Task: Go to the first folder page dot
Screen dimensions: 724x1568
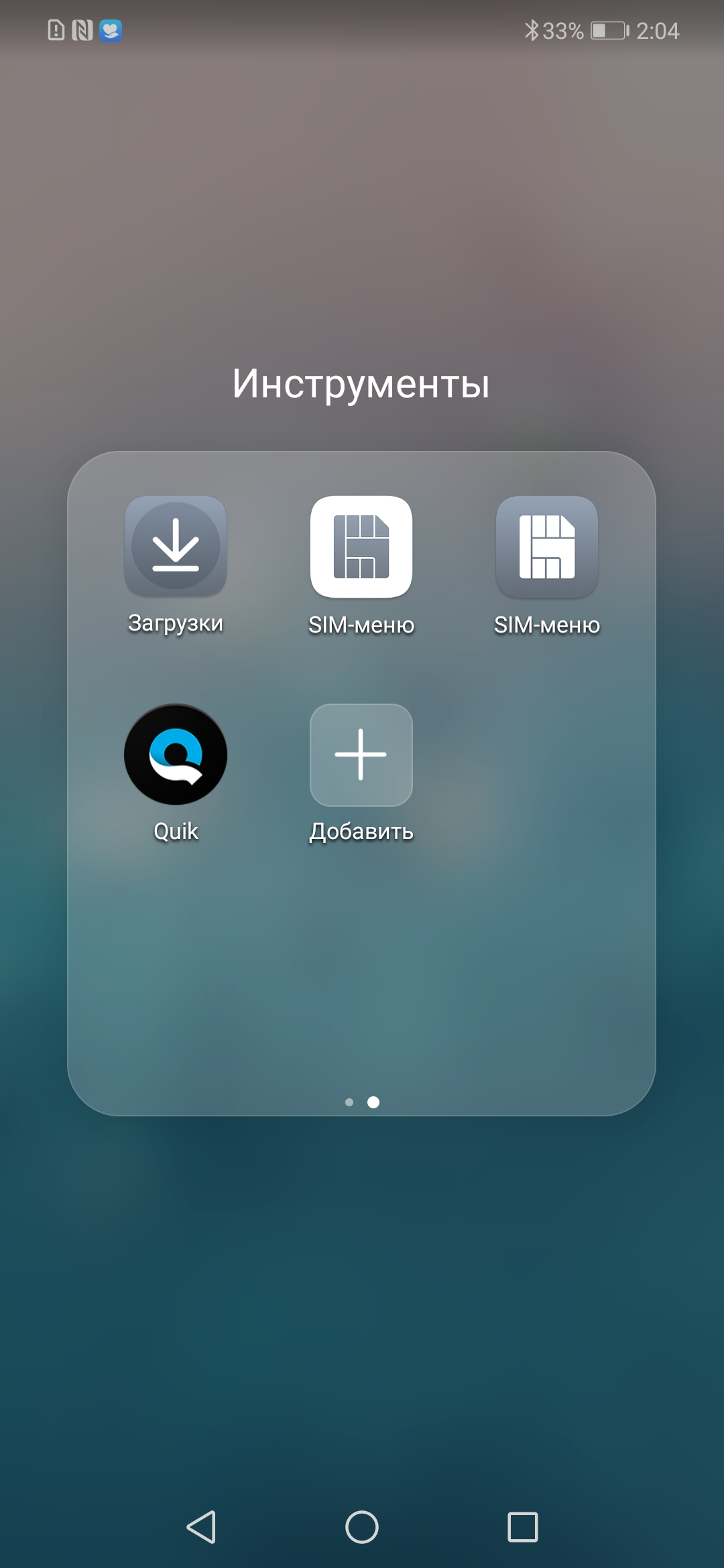Action: 349,1102
